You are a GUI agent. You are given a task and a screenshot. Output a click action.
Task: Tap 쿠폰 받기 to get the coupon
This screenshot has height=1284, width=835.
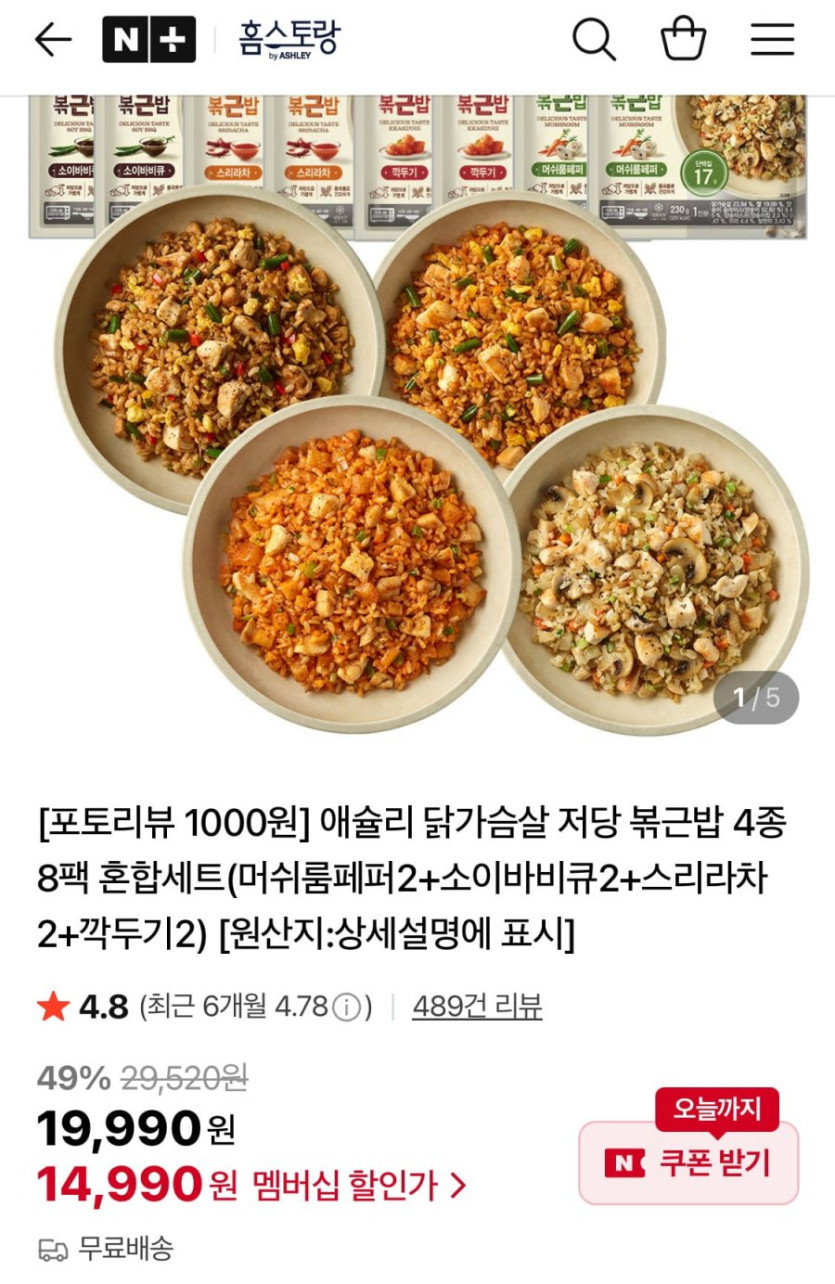pyautogui.click(x=689, y=1162)
